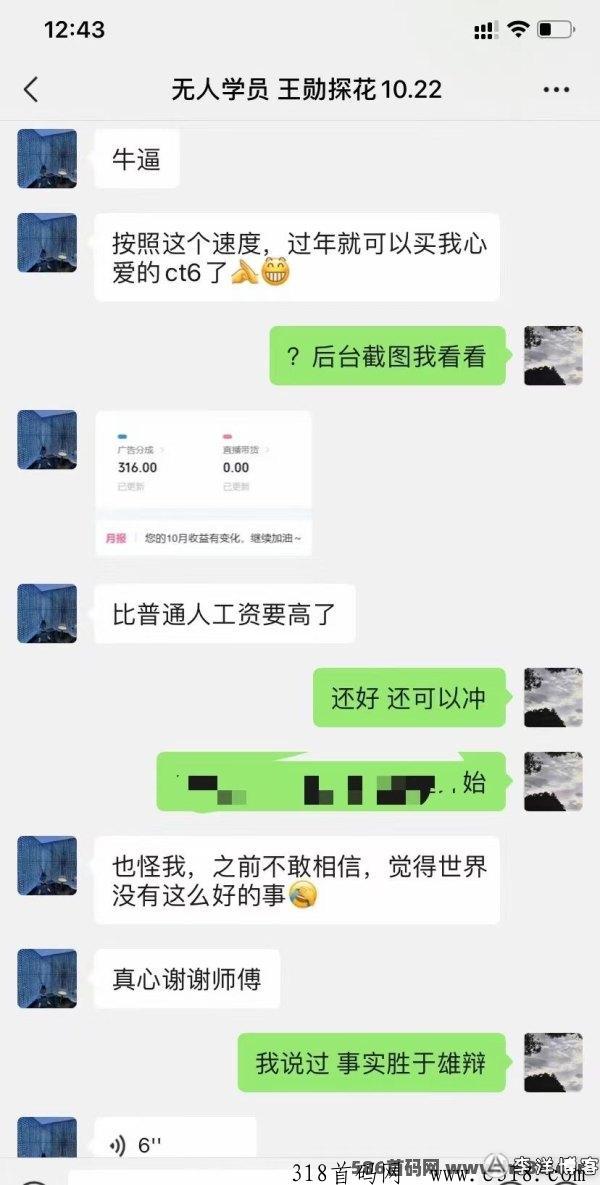Open contact avatar beside 牛逼 message

(x=47, y=159)
